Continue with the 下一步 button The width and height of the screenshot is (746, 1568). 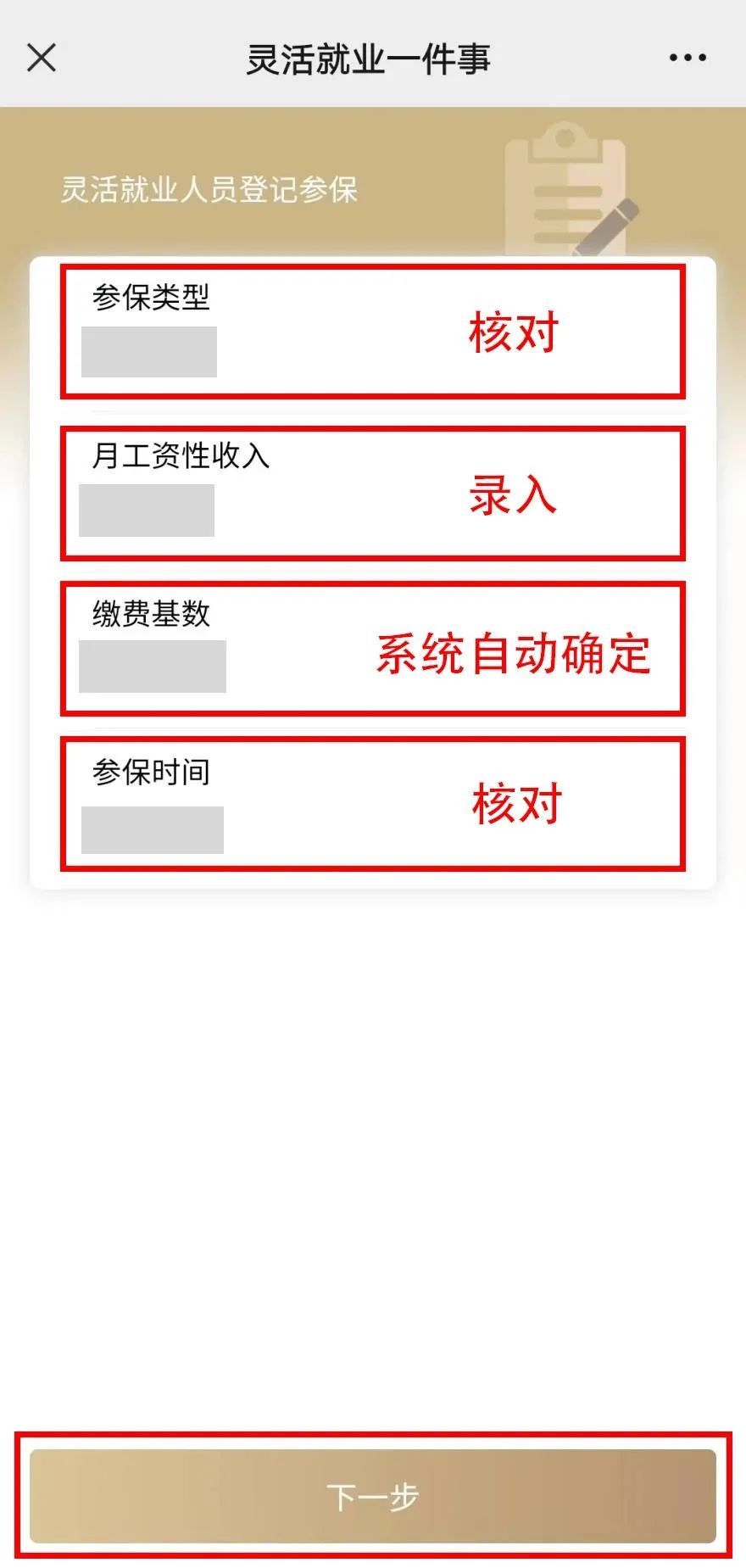click(x=373, y=1496)
